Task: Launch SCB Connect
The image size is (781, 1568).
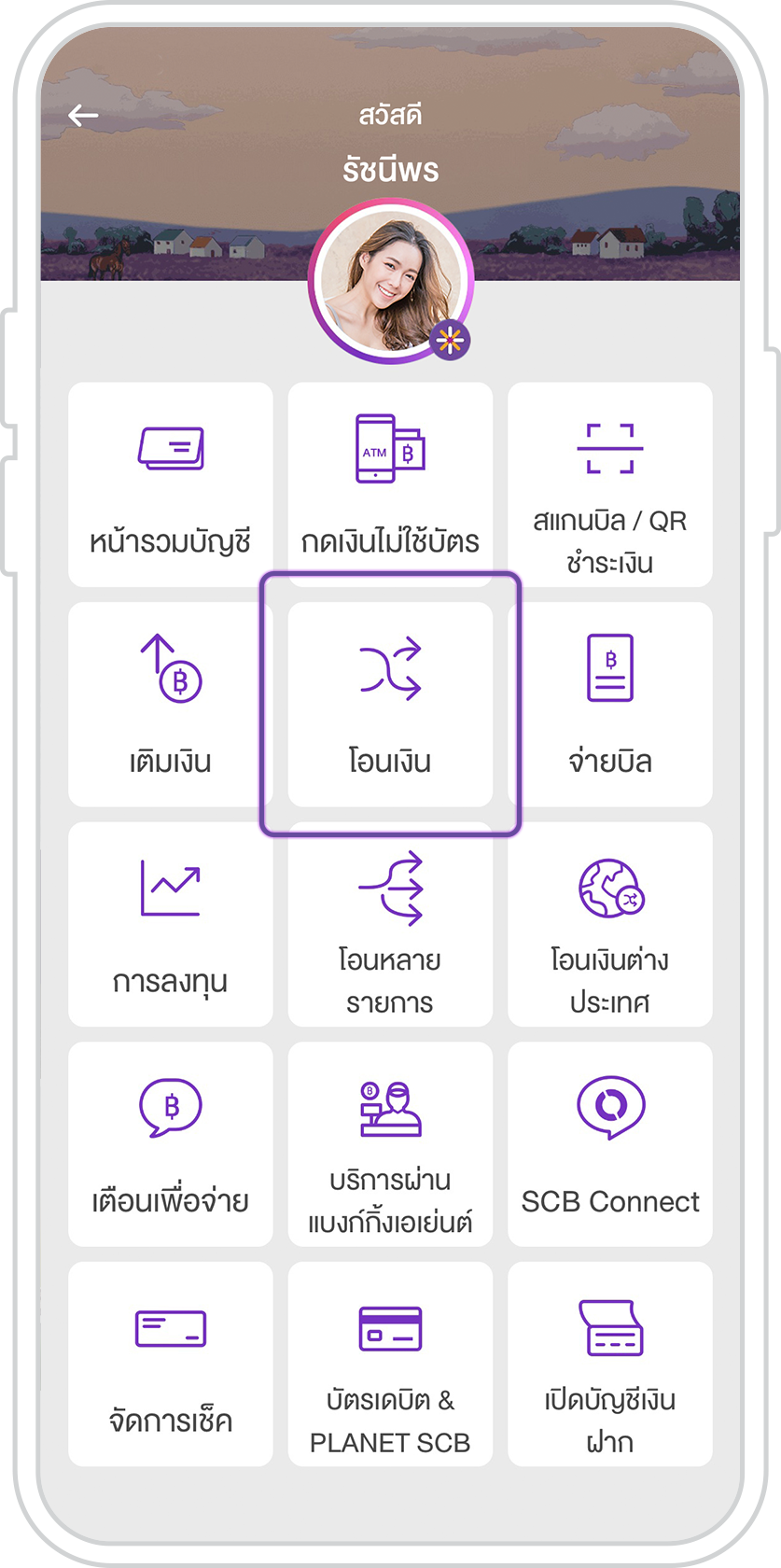Action: pos(610,1144)
